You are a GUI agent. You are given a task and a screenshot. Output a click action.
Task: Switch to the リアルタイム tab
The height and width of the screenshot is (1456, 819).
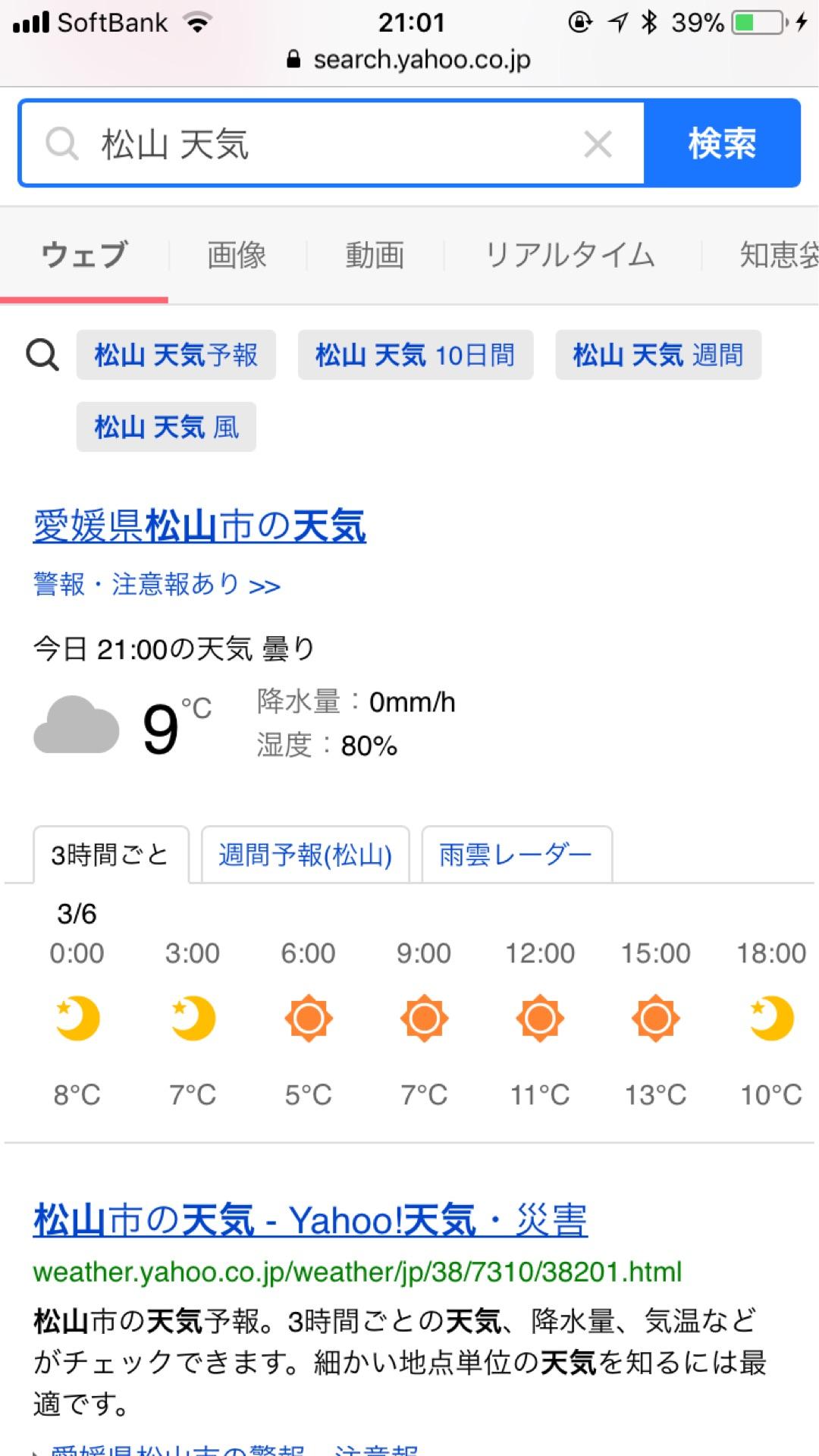(x=570, y=256)
